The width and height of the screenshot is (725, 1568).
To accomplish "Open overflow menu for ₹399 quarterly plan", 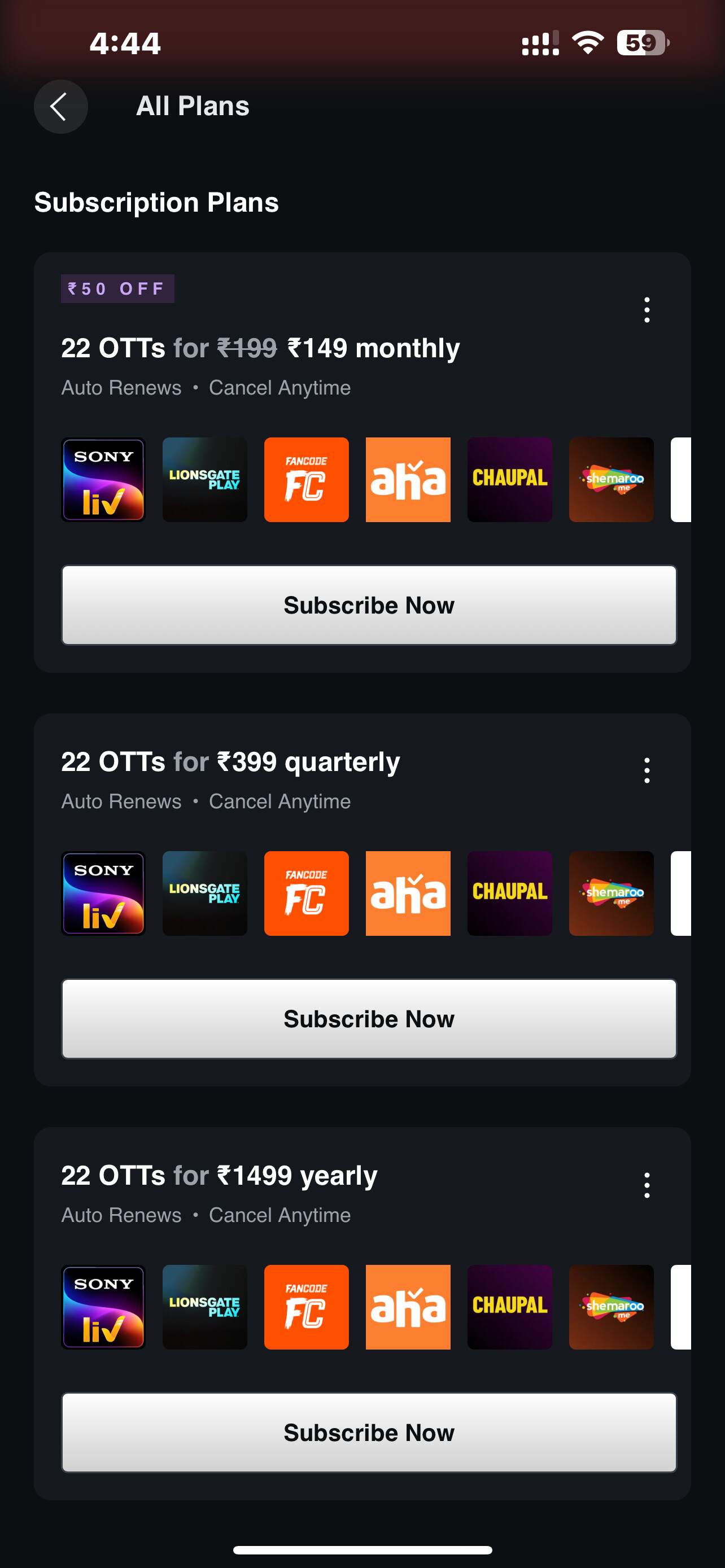I will (647, 770).
